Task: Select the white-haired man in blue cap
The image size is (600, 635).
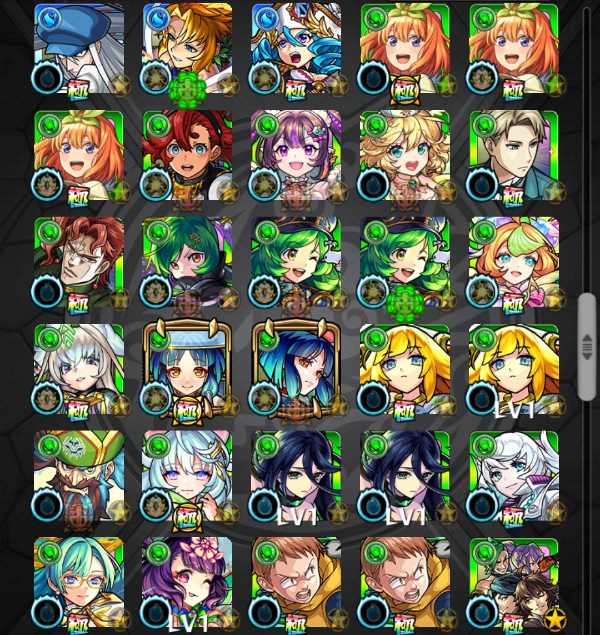Action: point(79,48)
